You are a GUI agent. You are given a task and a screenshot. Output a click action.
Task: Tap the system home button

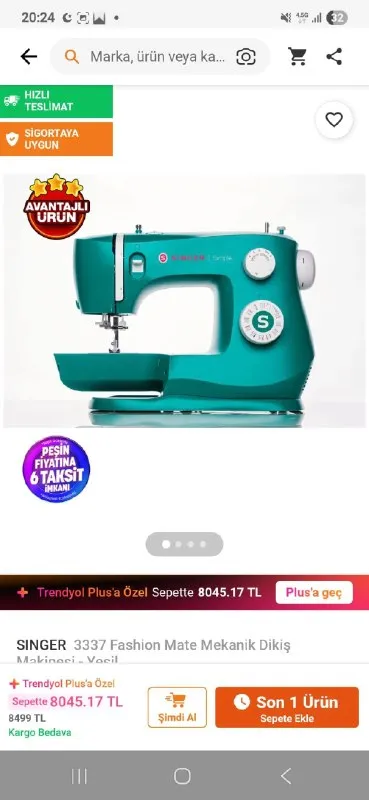point(182,776)
